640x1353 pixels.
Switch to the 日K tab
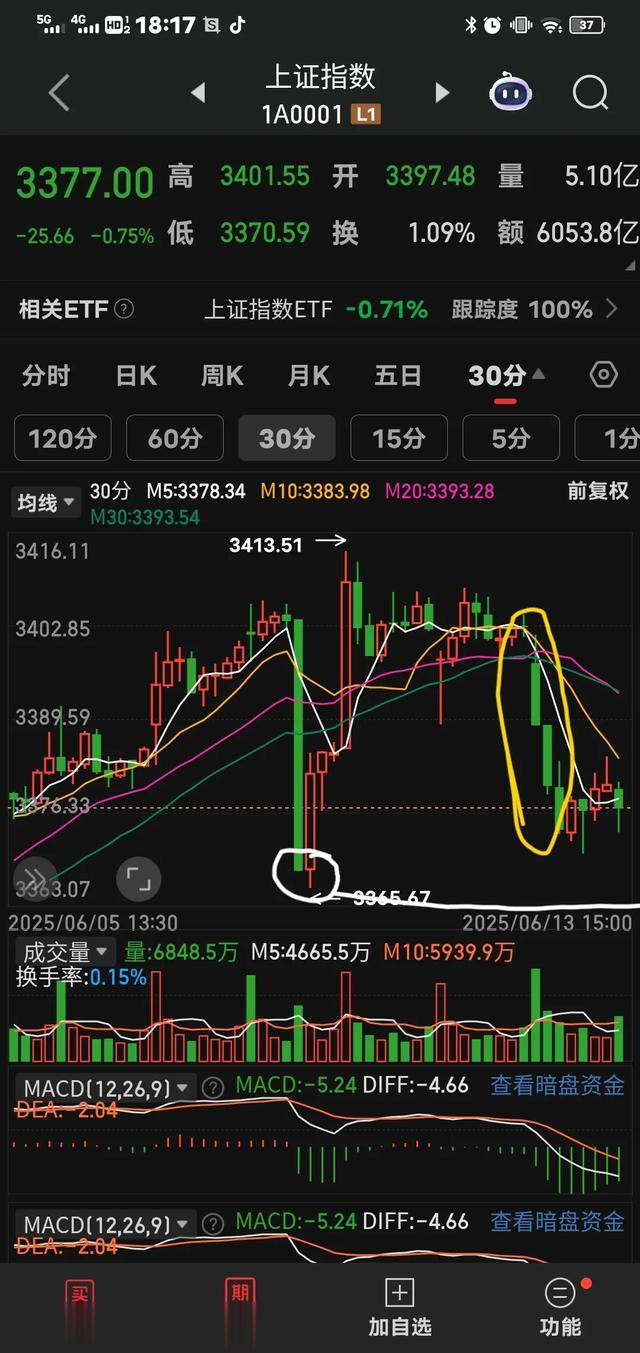click(x=136, y=376)
